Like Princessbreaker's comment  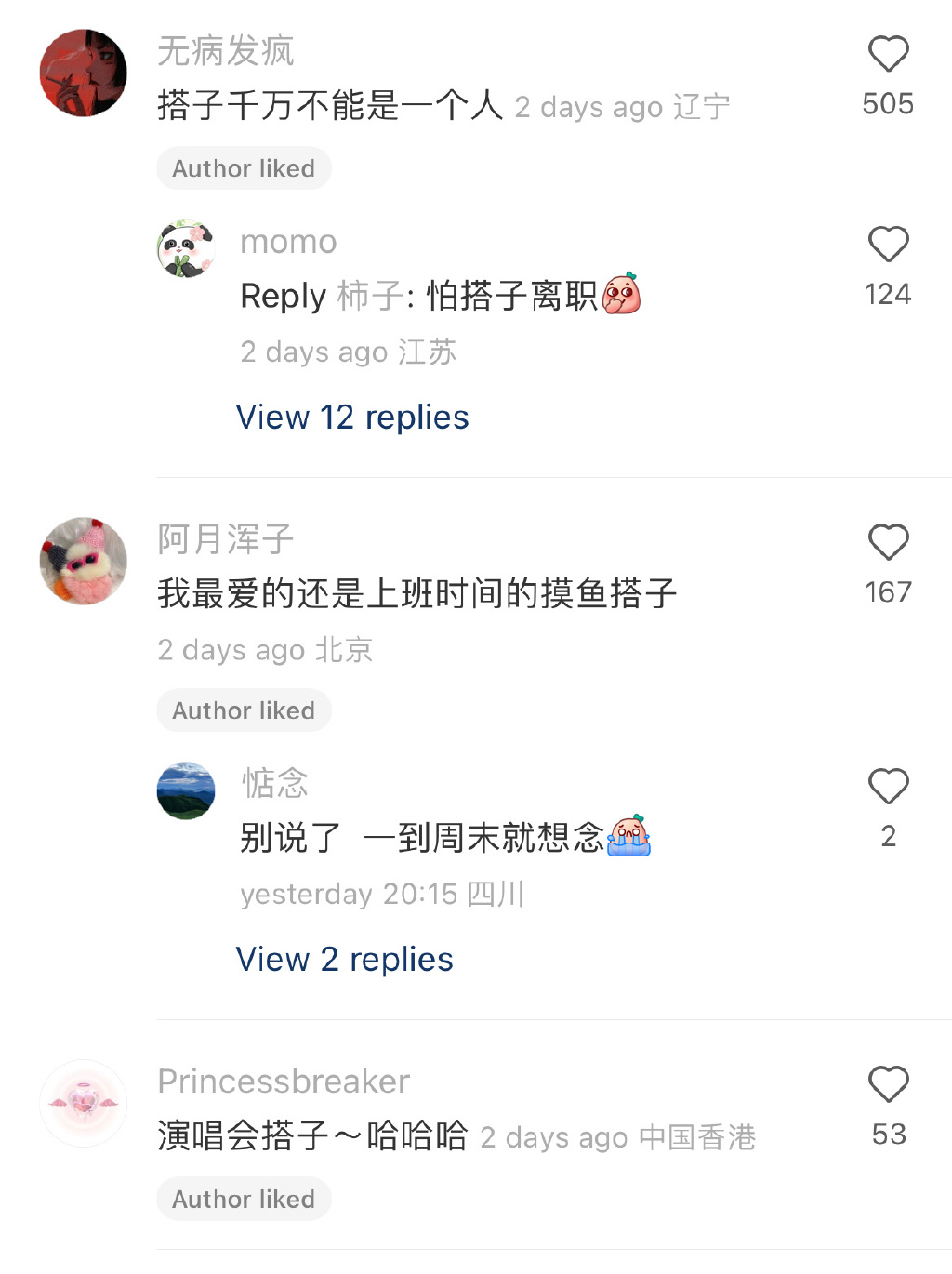click(x=888, y=1084)
